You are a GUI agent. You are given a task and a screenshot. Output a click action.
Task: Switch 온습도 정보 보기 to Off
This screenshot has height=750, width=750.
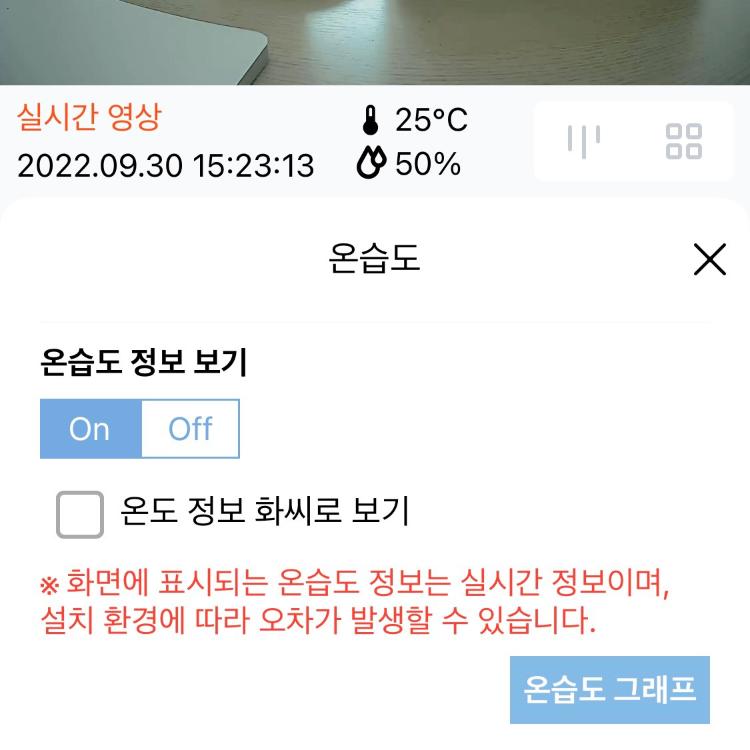click(x=190, y=429)
